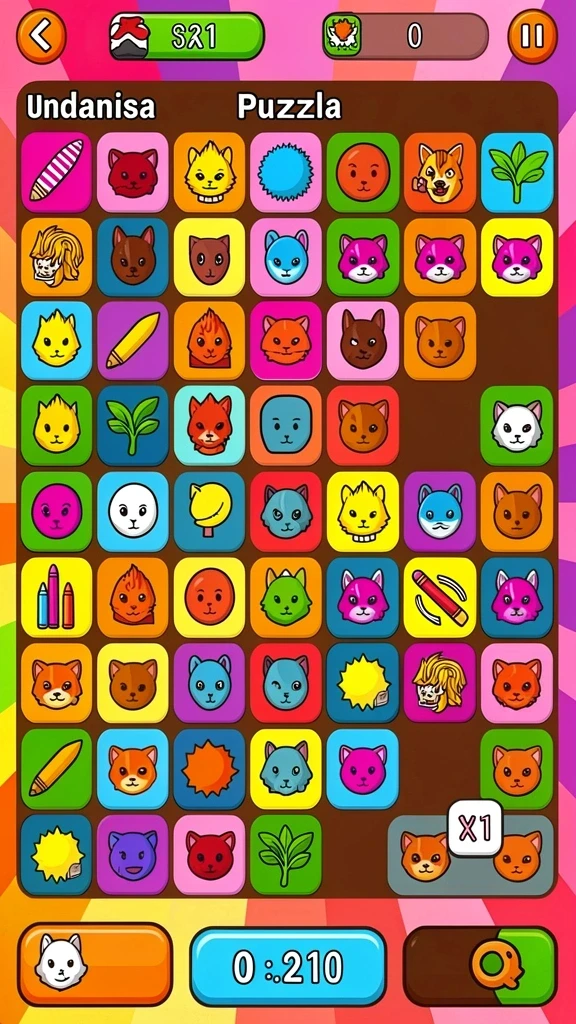Pick the purple cat tile on magenta
Viewport: 576px width, 1024px height.
click(133, 854)
